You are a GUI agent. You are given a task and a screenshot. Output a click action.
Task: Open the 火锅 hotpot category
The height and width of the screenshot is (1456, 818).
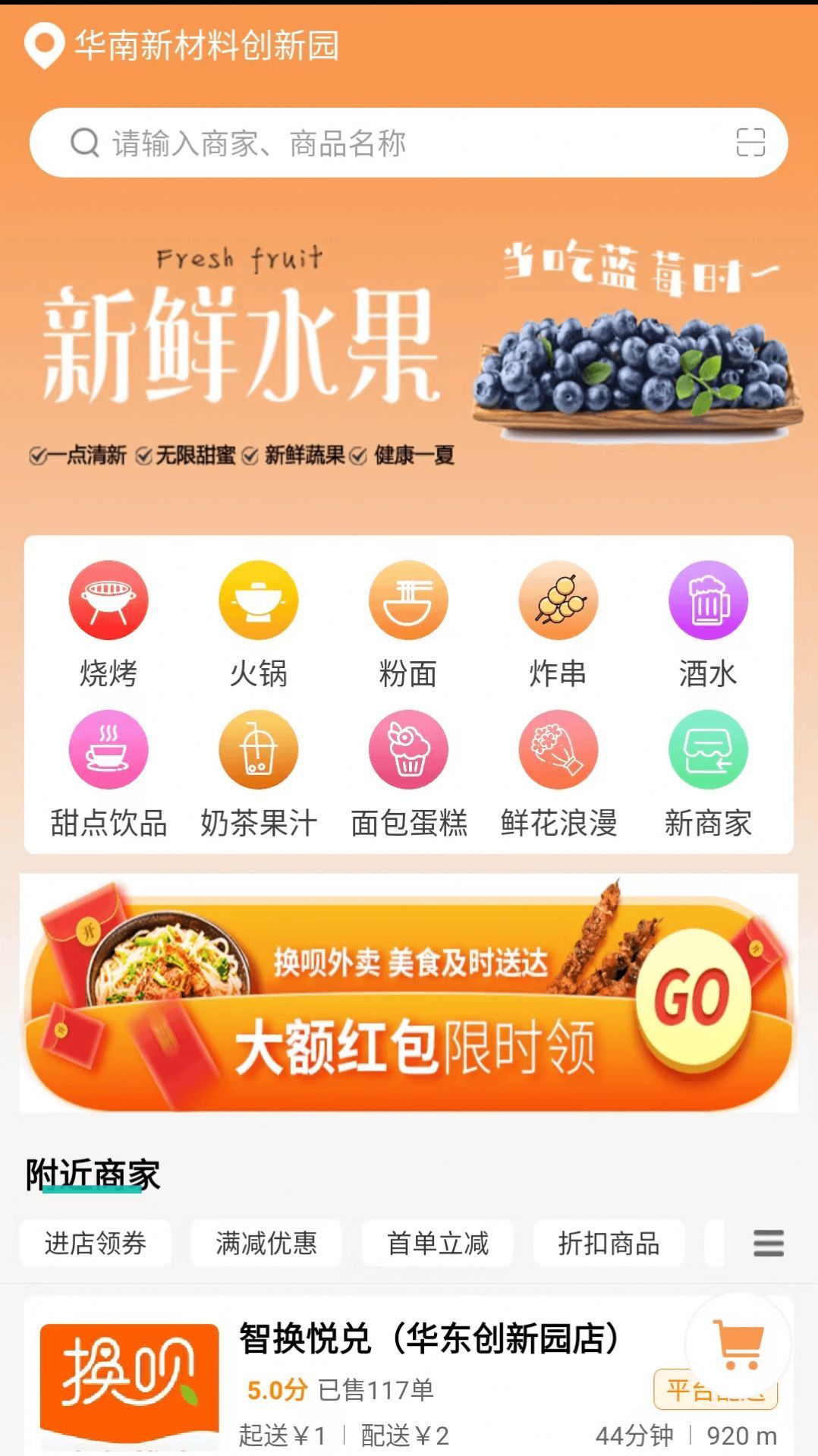[x=257, y=600]
